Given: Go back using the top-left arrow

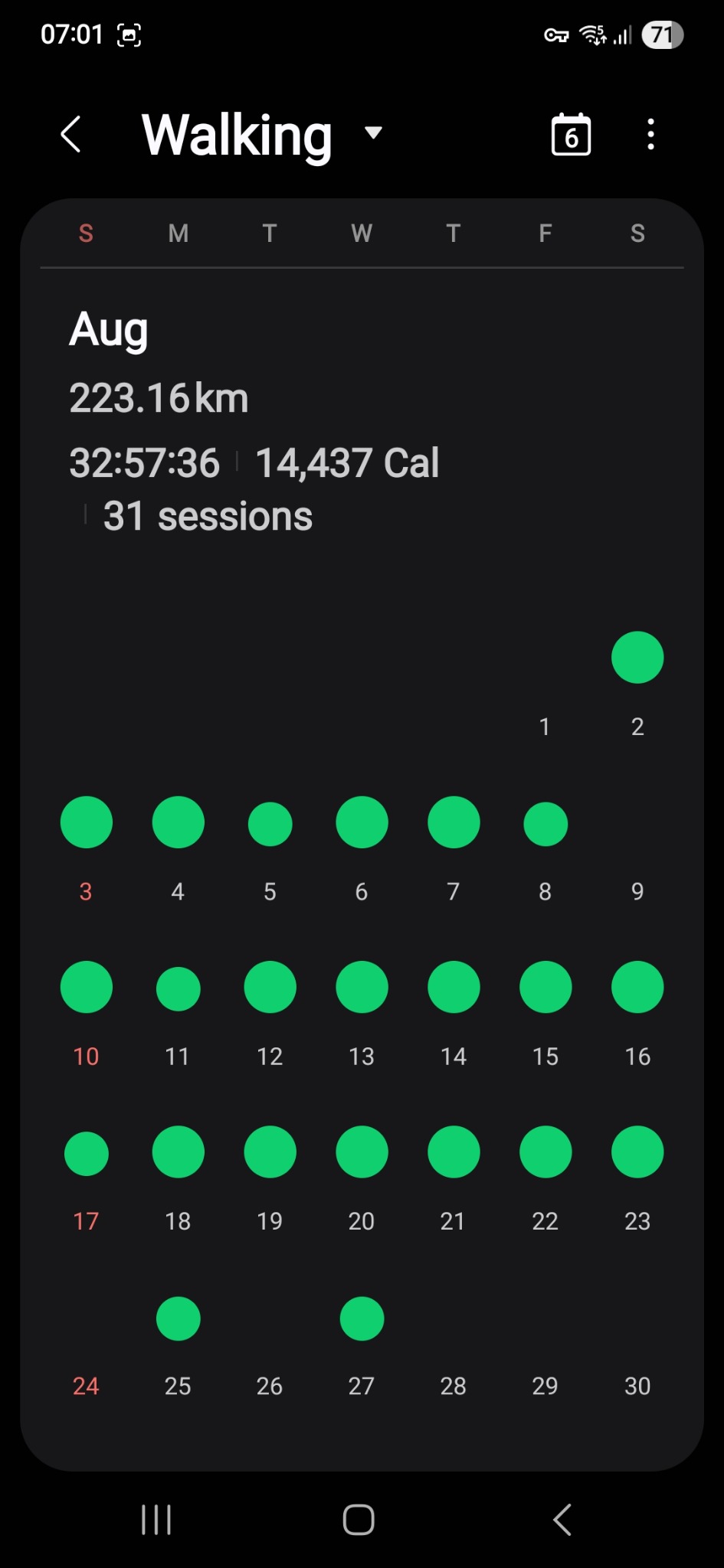Looking at the screenshot, I should point(71,135).
